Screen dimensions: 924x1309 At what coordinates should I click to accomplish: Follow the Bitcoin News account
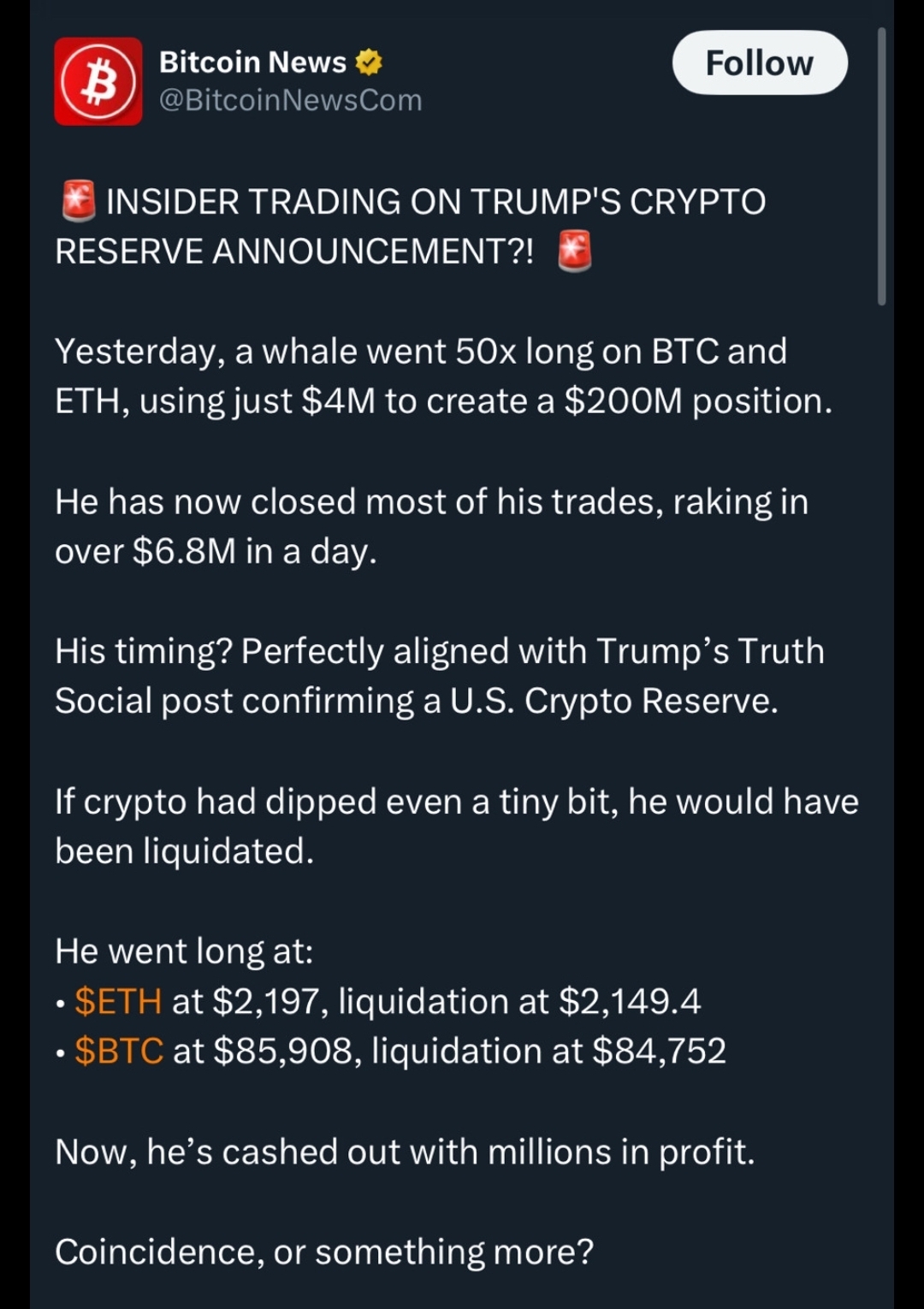coord(760,63)
